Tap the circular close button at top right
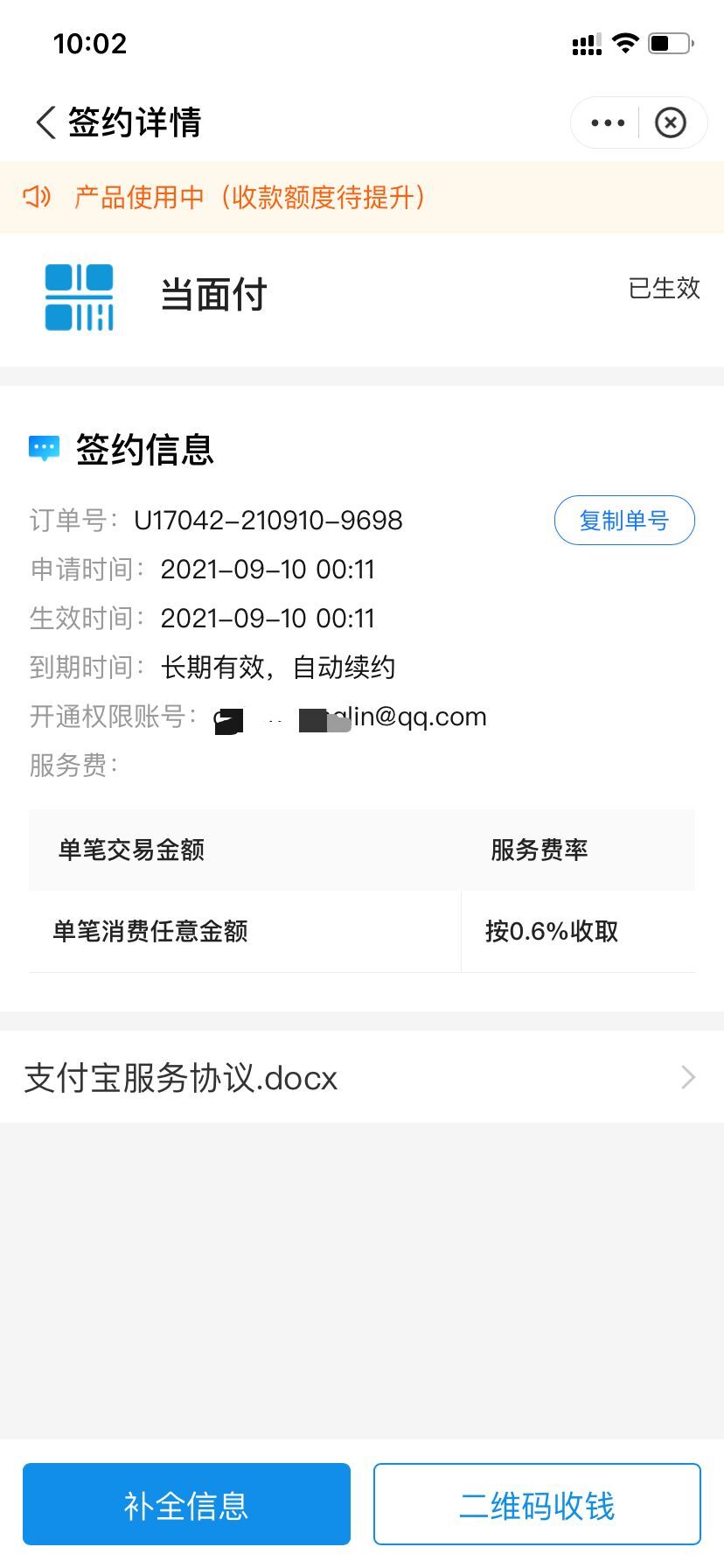Viewport: 724px width, 1568px height. 671,122
